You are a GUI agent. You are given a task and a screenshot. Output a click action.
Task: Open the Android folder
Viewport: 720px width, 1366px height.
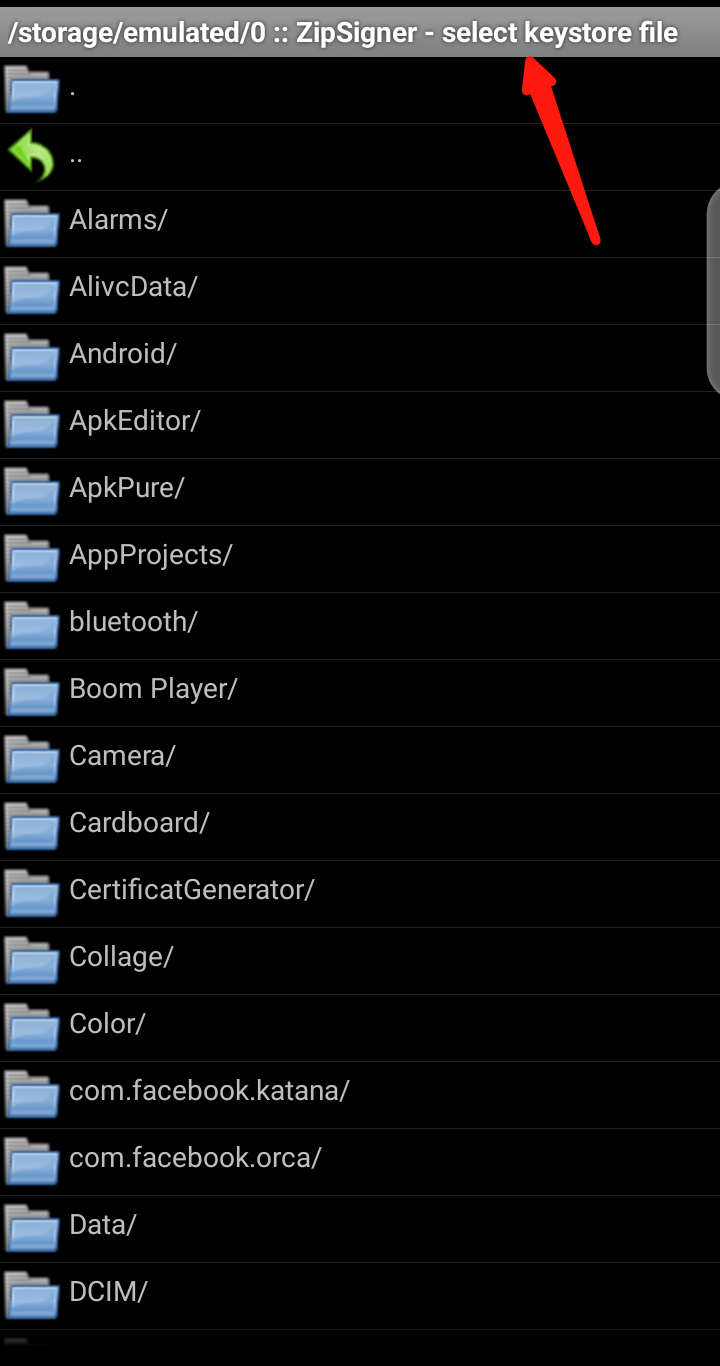click(x=122, y=354)
